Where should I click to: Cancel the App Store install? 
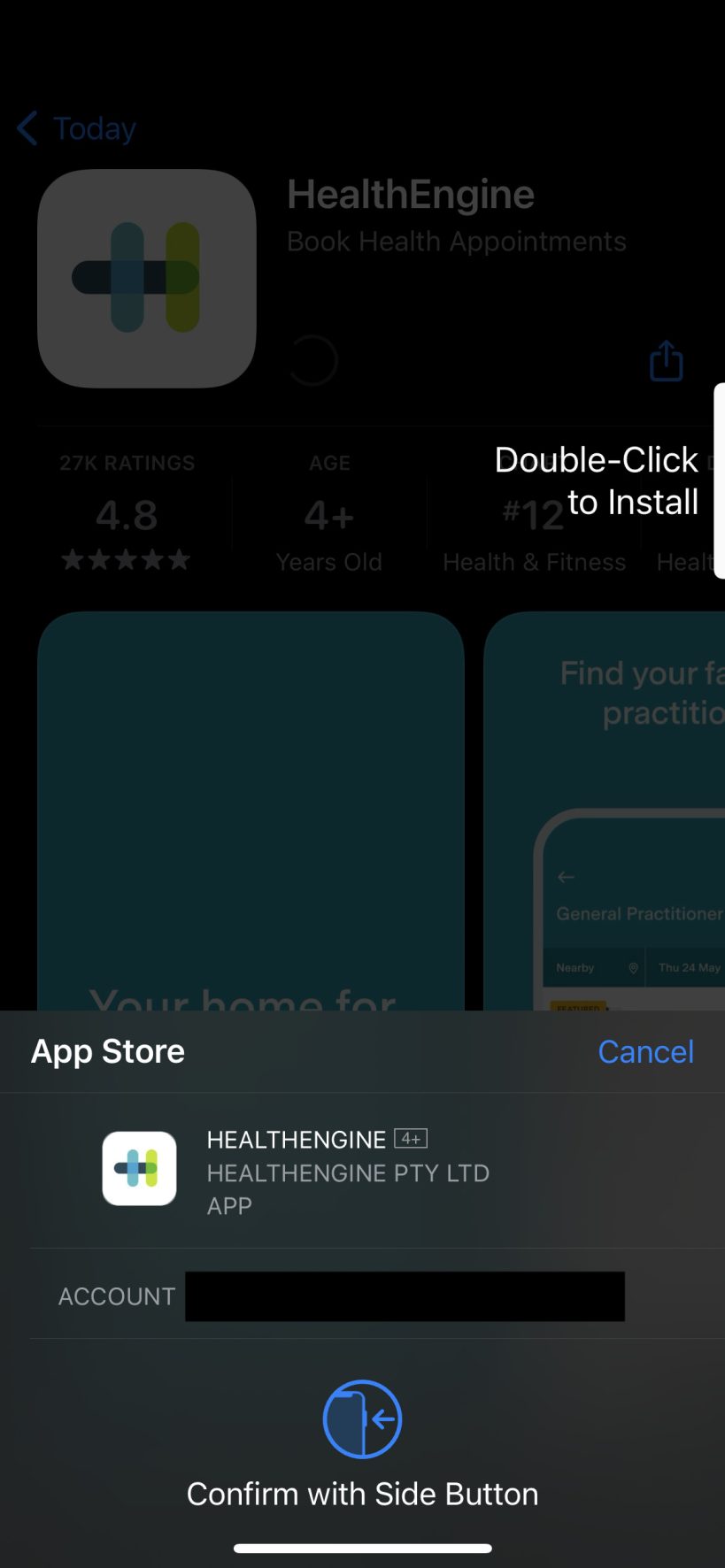click(x=645, y=1051)
